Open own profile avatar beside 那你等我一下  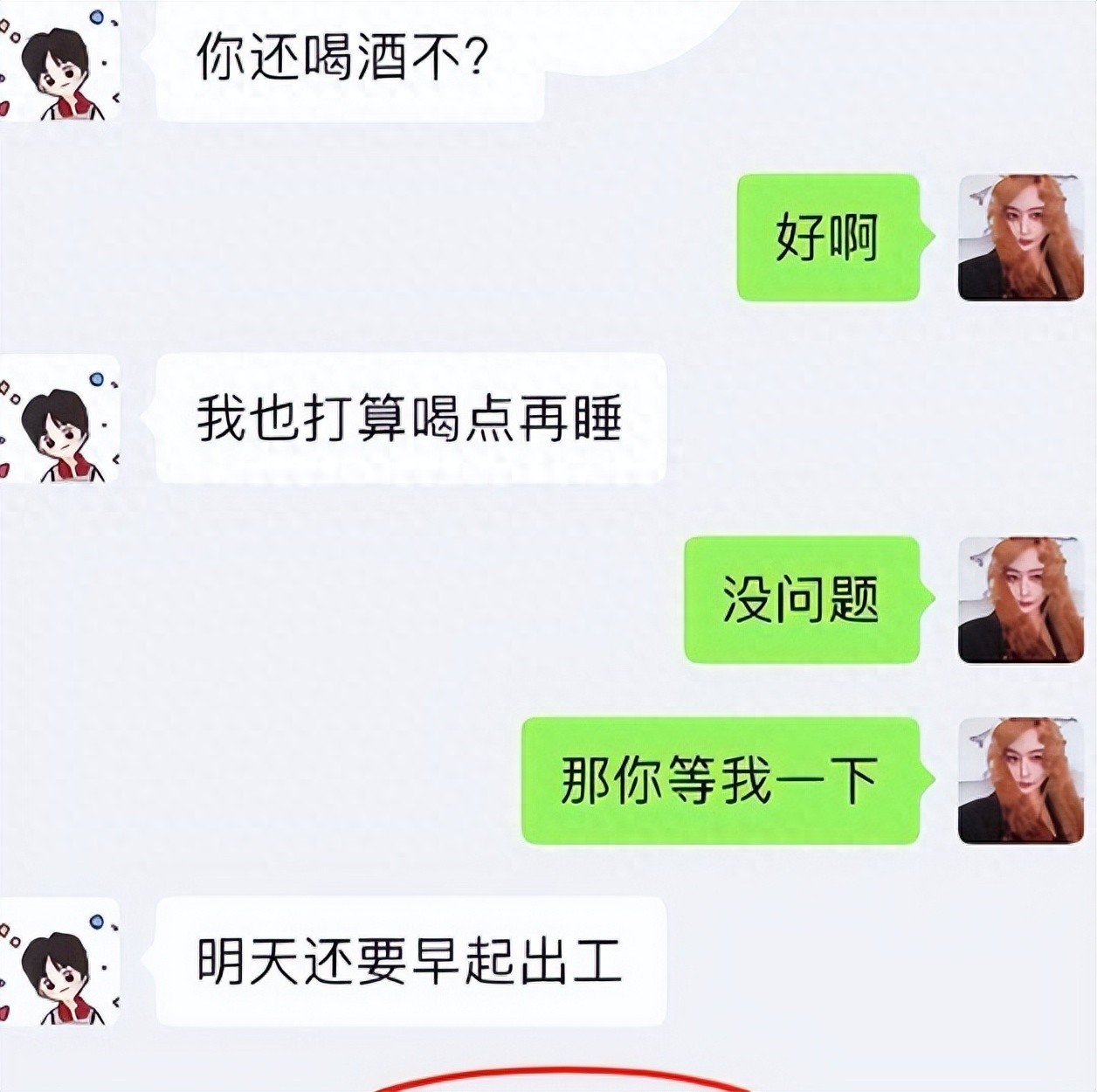(1020, 780)
